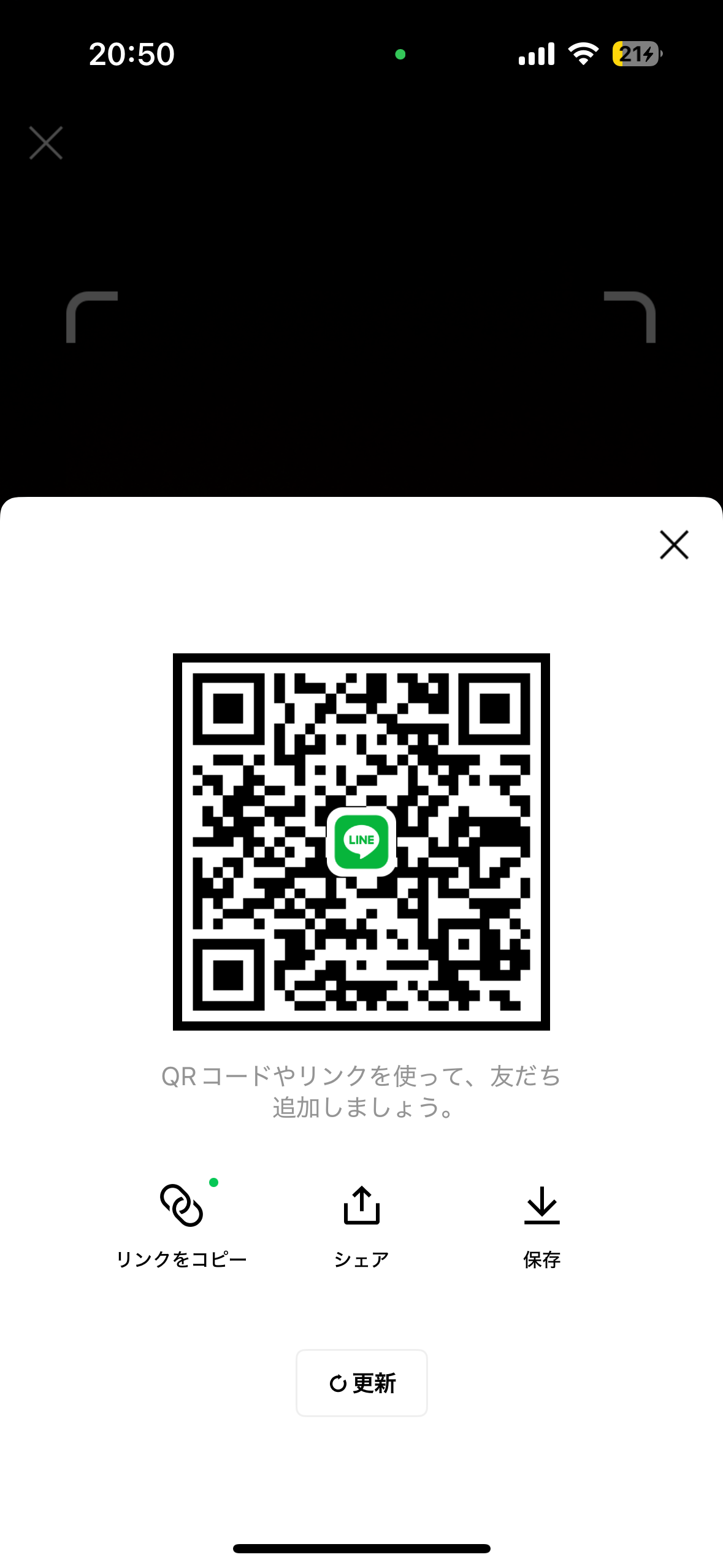Close the QR code sheet
Viewport: 723px width, 1568px height.
tap(674, 545)
